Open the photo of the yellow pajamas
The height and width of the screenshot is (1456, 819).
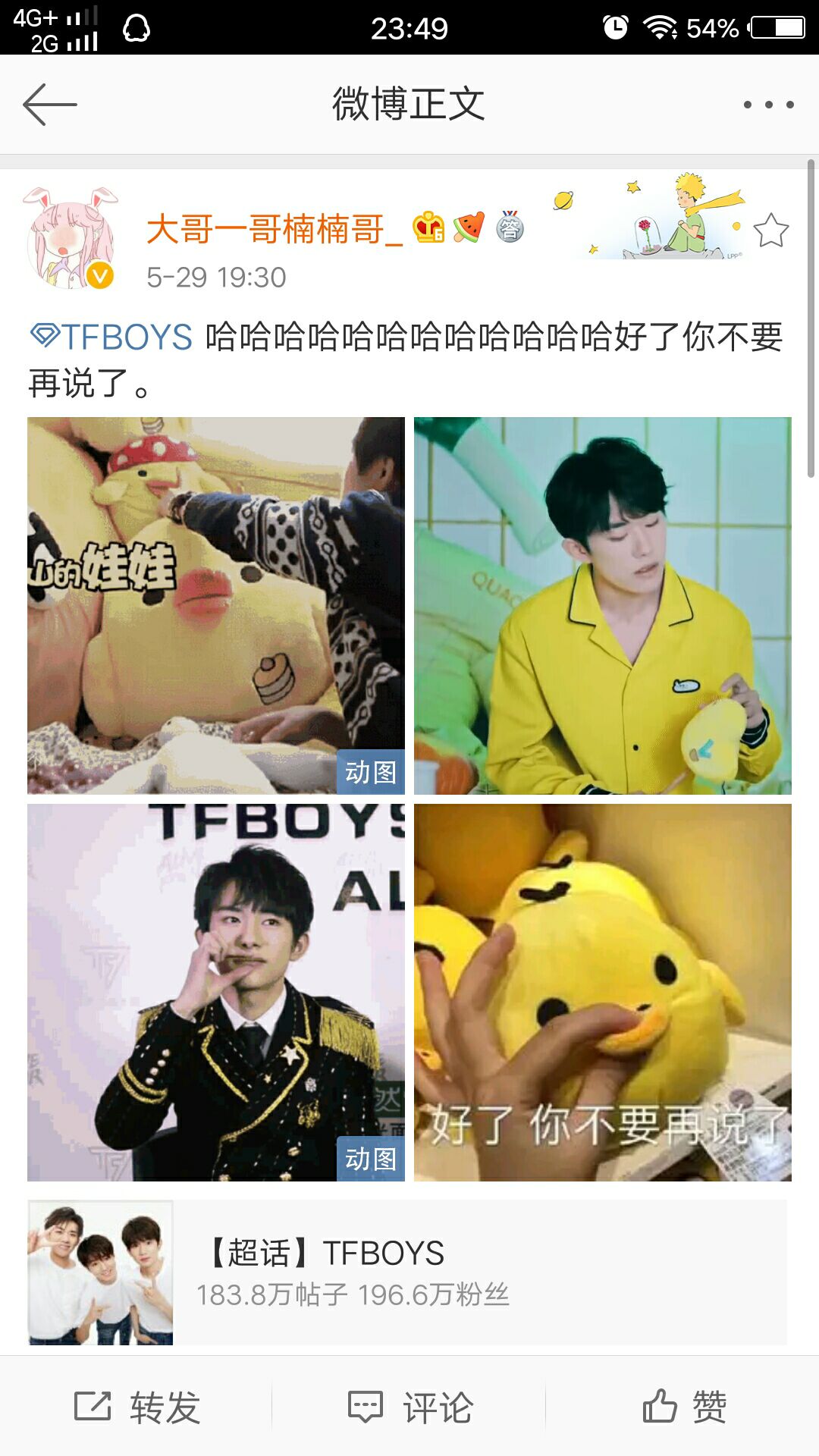click(x=602, y=605)
